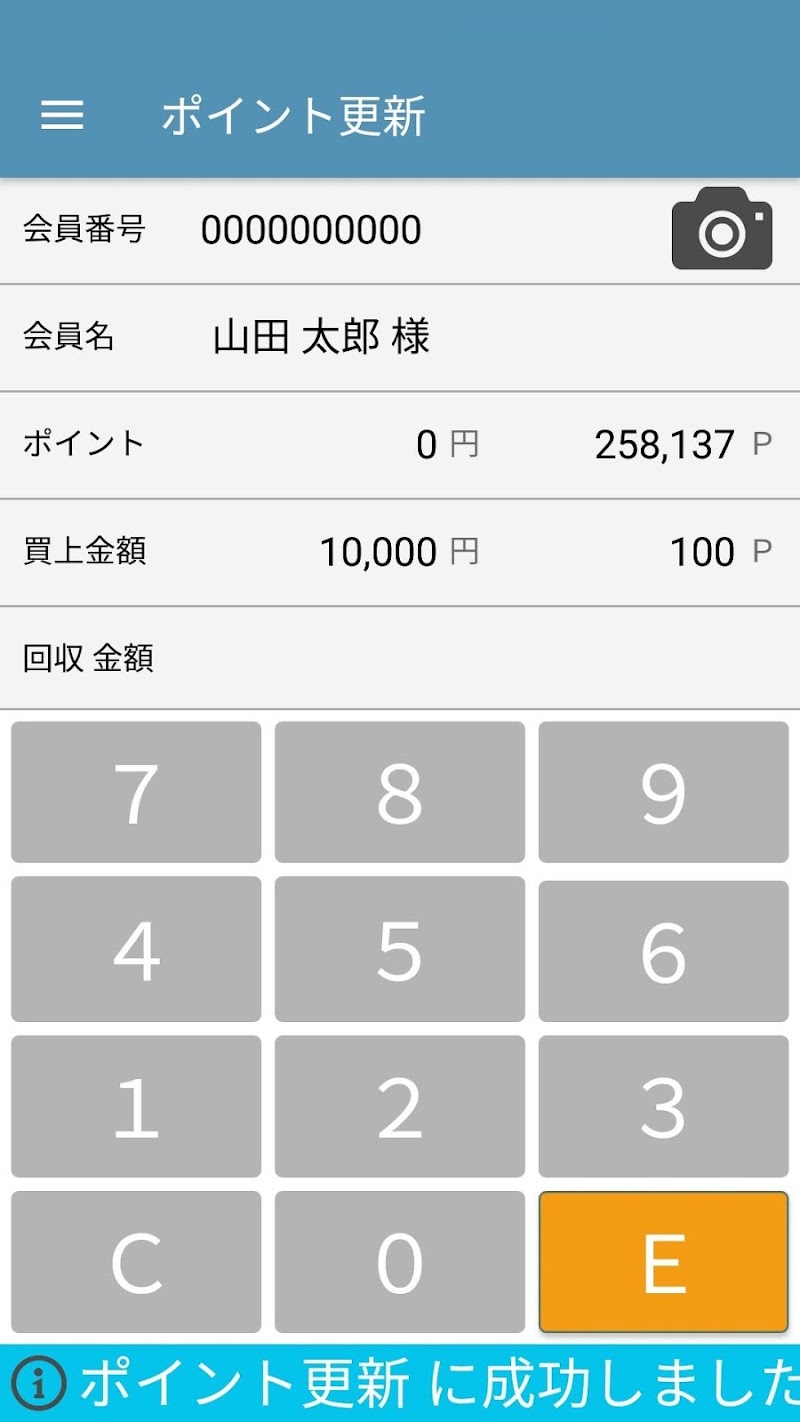
Task: Tap the 5 key
Action: 400,949
